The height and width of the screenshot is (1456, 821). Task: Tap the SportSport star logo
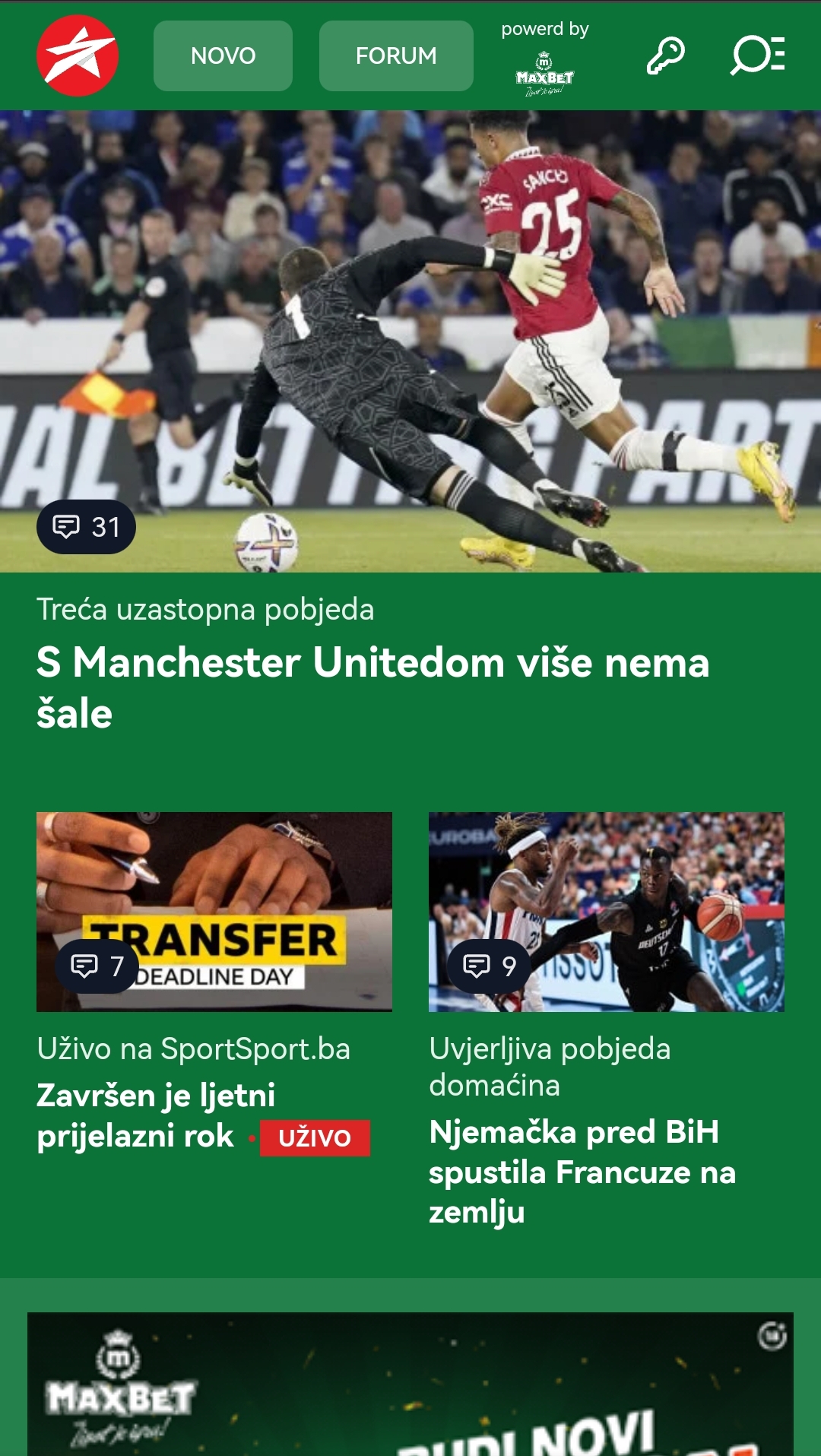[78, 56]
